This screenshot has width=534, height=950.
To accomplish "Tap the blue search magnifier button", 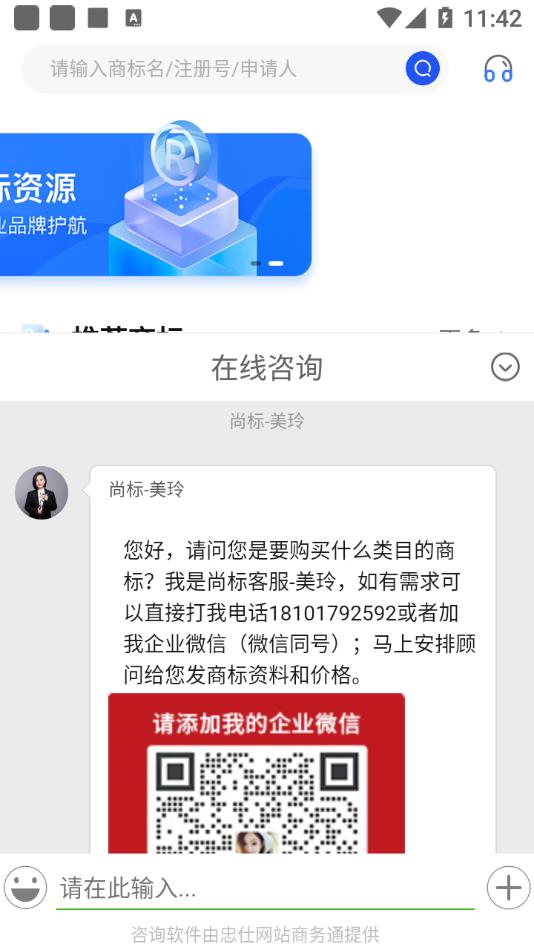I will 422,68.
